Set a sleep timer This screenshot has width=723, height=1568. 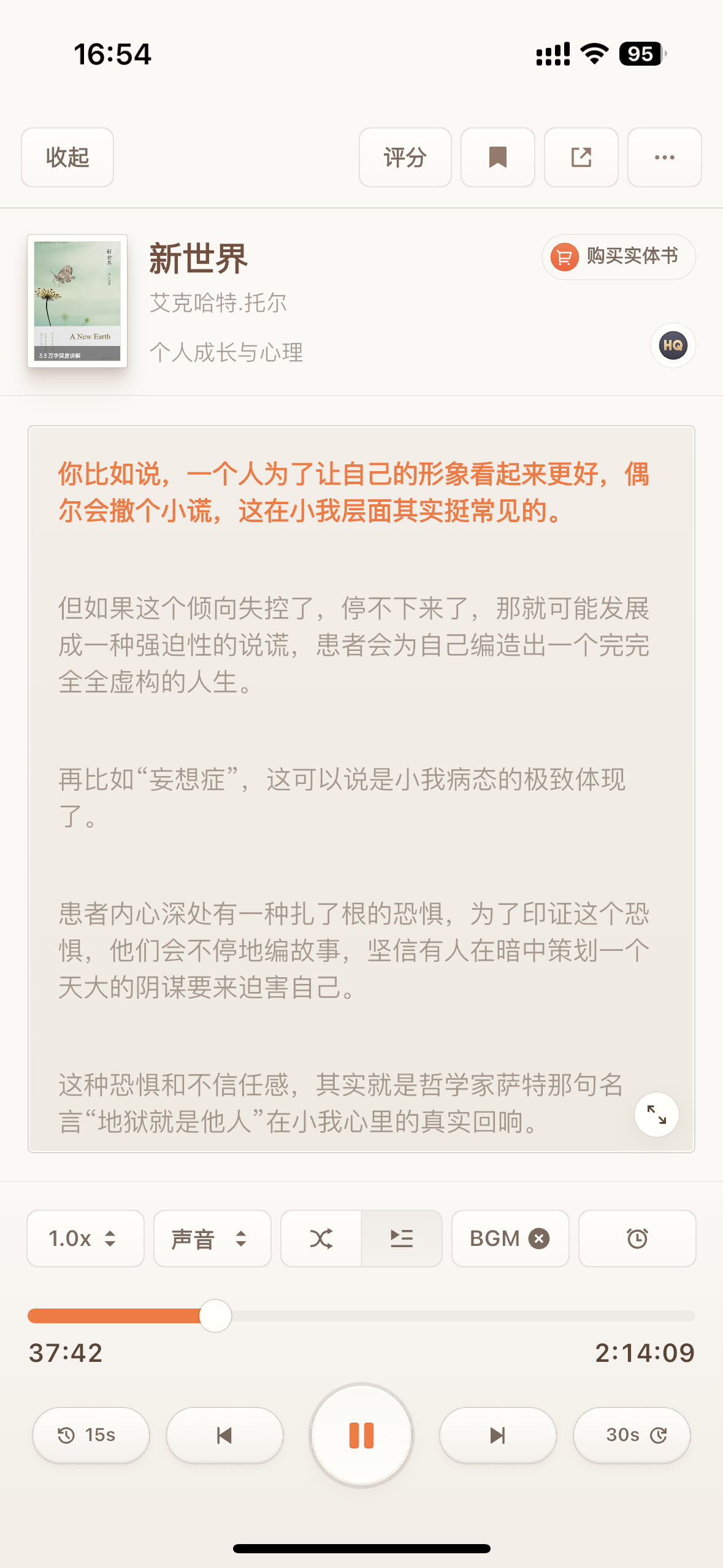click(637, 1239)
